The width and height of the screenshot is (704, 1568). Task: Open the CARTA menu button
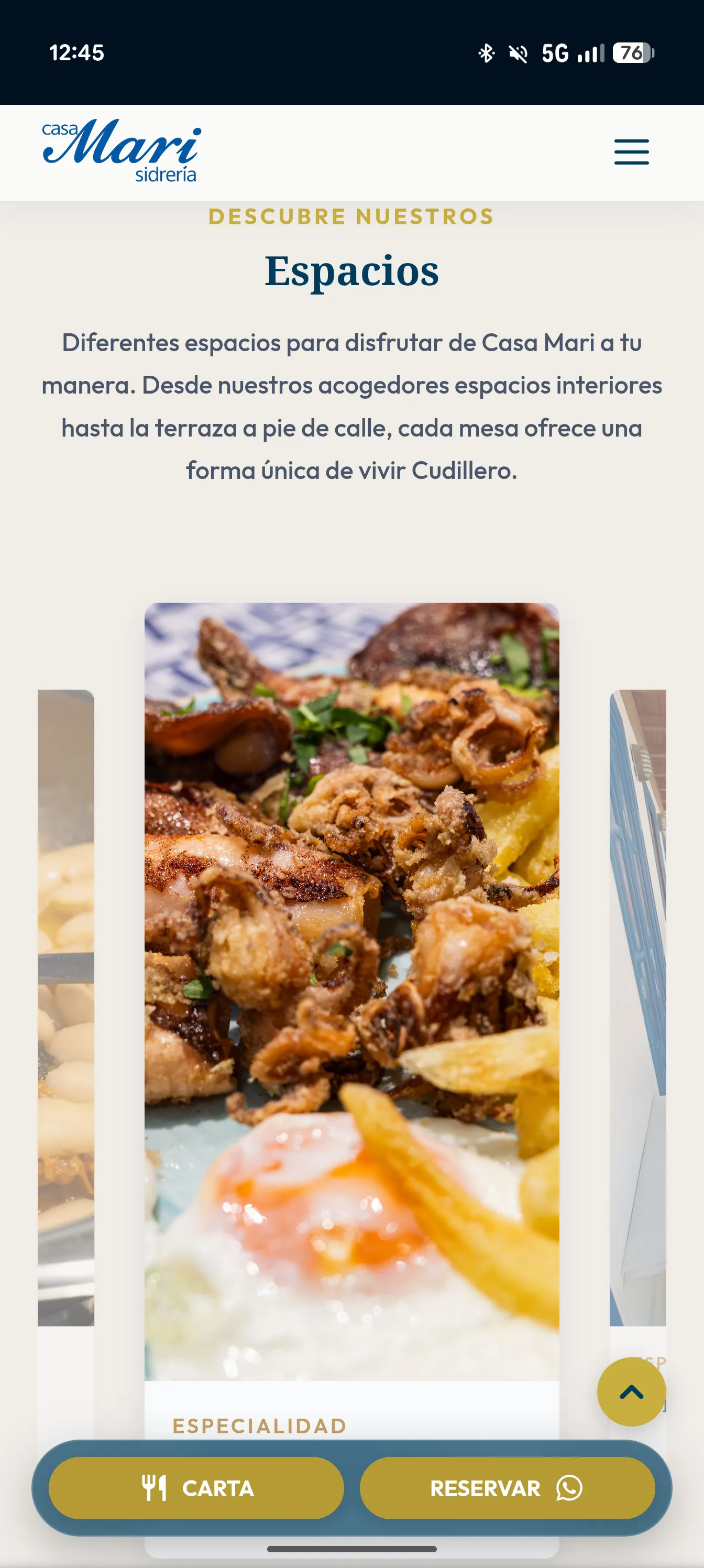tap(196, 1488)
